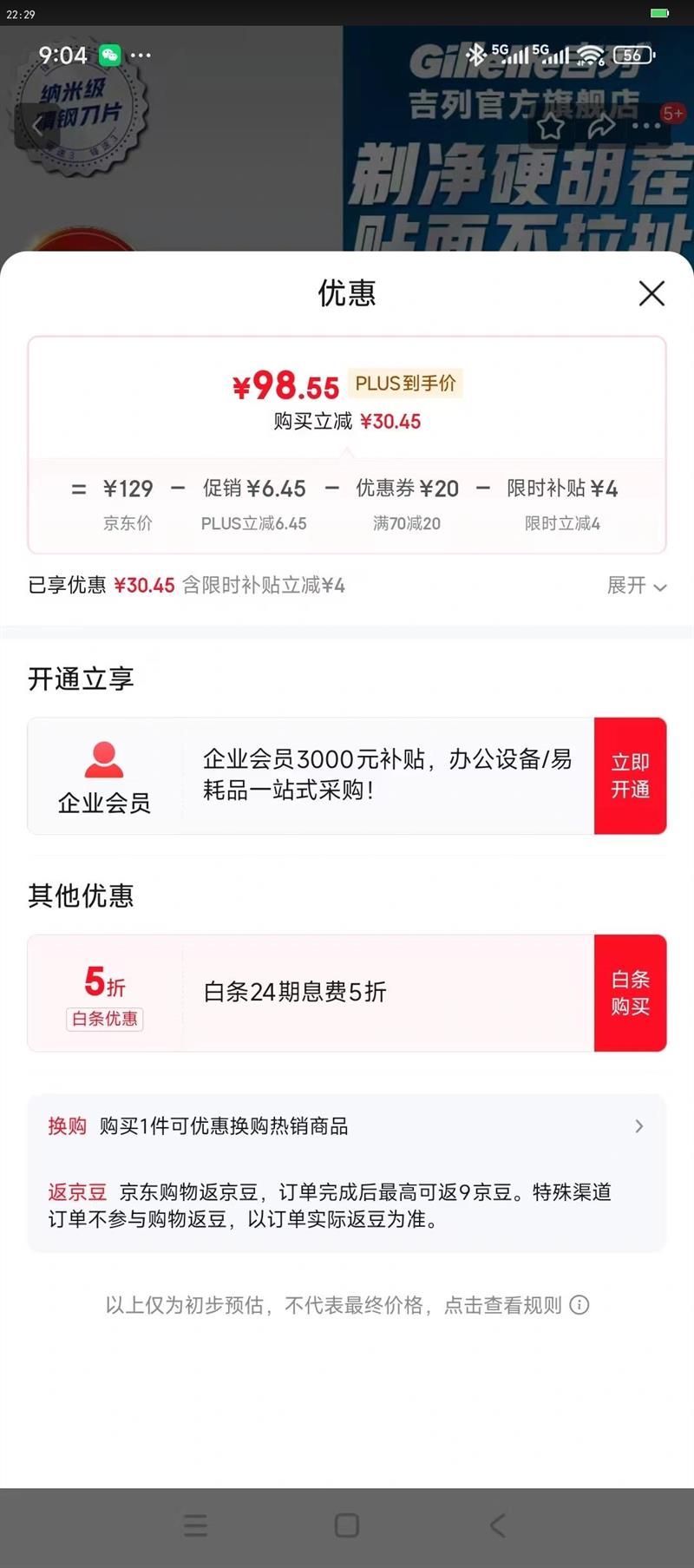Open the rules info icon after 点击查看规则
The width and height of the screenshot is (694, 1568).
pyautogui.click(x=579, y=1305)
